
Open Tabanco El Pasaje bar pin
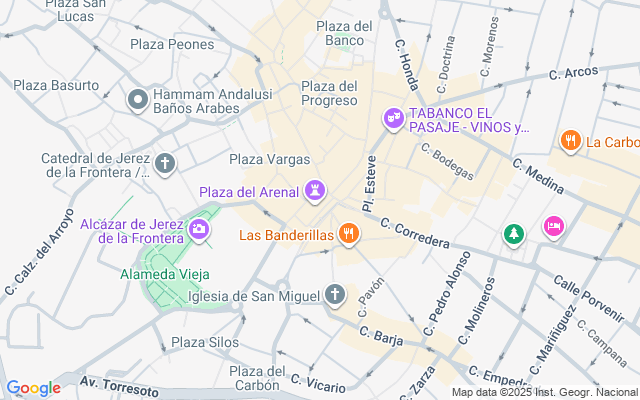click(393, 119)
